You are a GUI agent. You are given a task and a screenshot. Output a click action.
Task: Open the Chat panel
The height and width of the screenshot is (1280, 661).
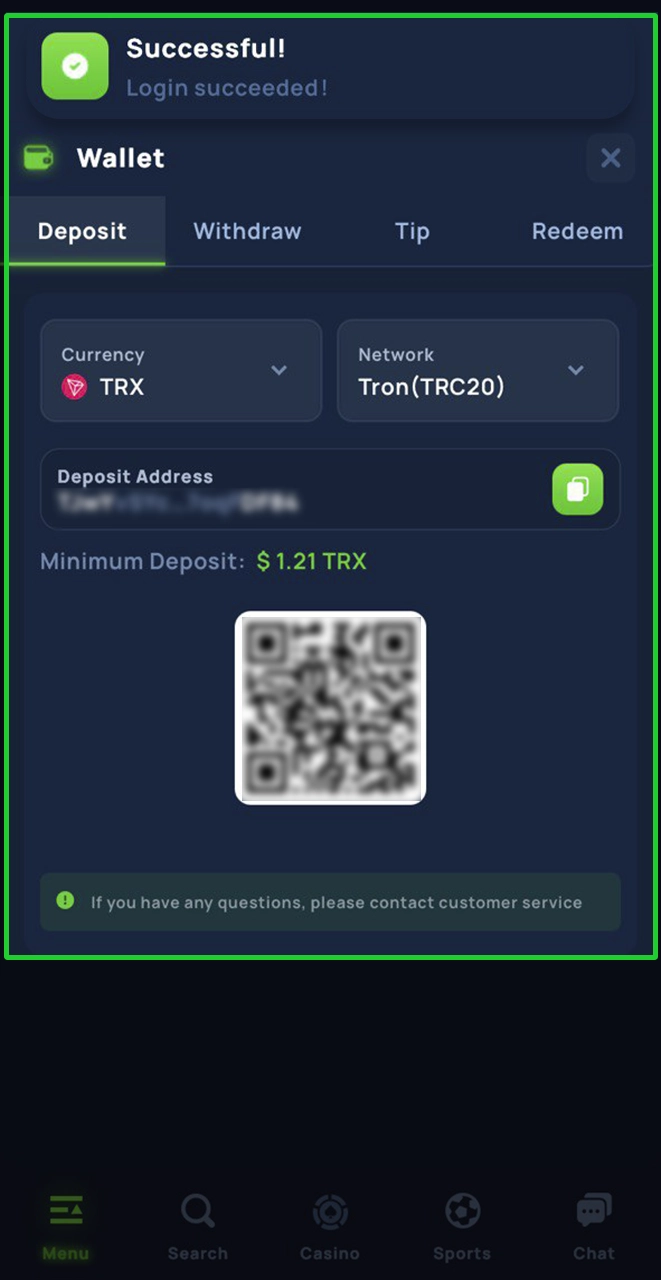click(x=593, y=1226)
